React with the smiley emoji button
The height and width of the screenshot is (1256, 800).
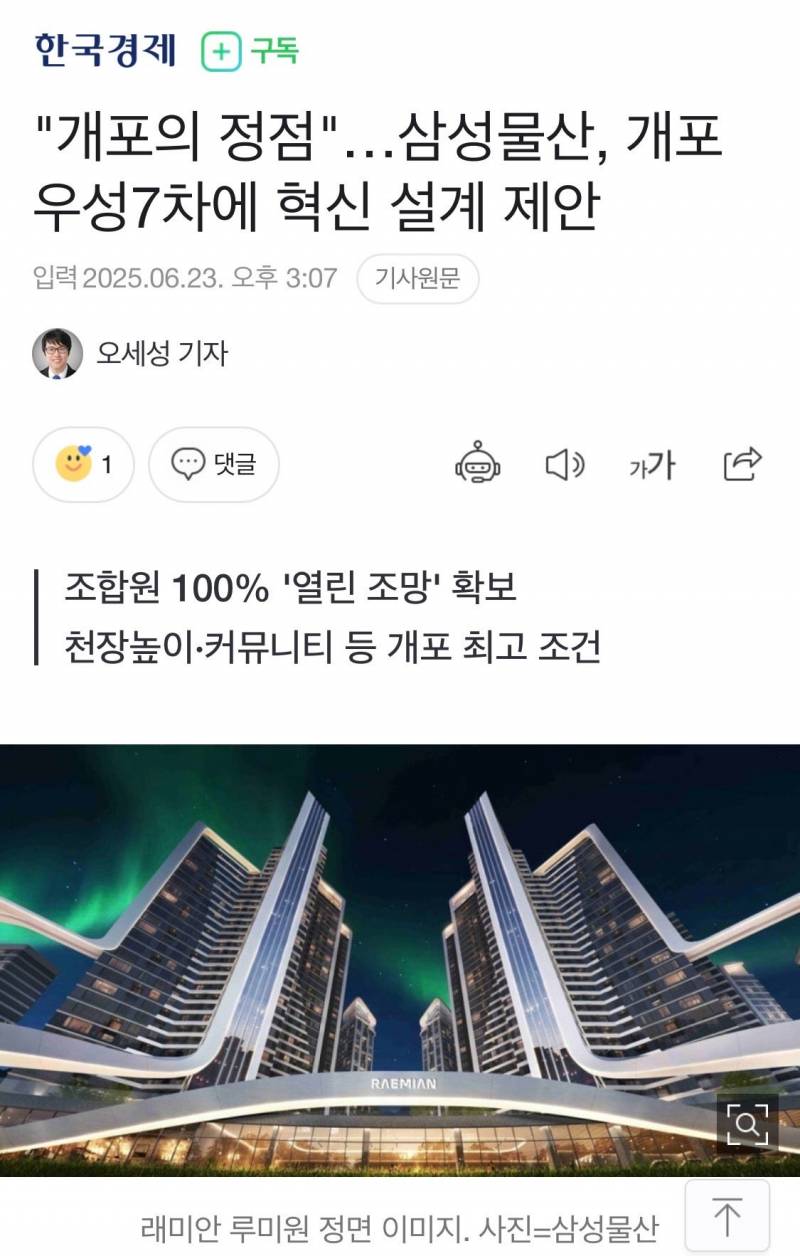coord(83,464)
